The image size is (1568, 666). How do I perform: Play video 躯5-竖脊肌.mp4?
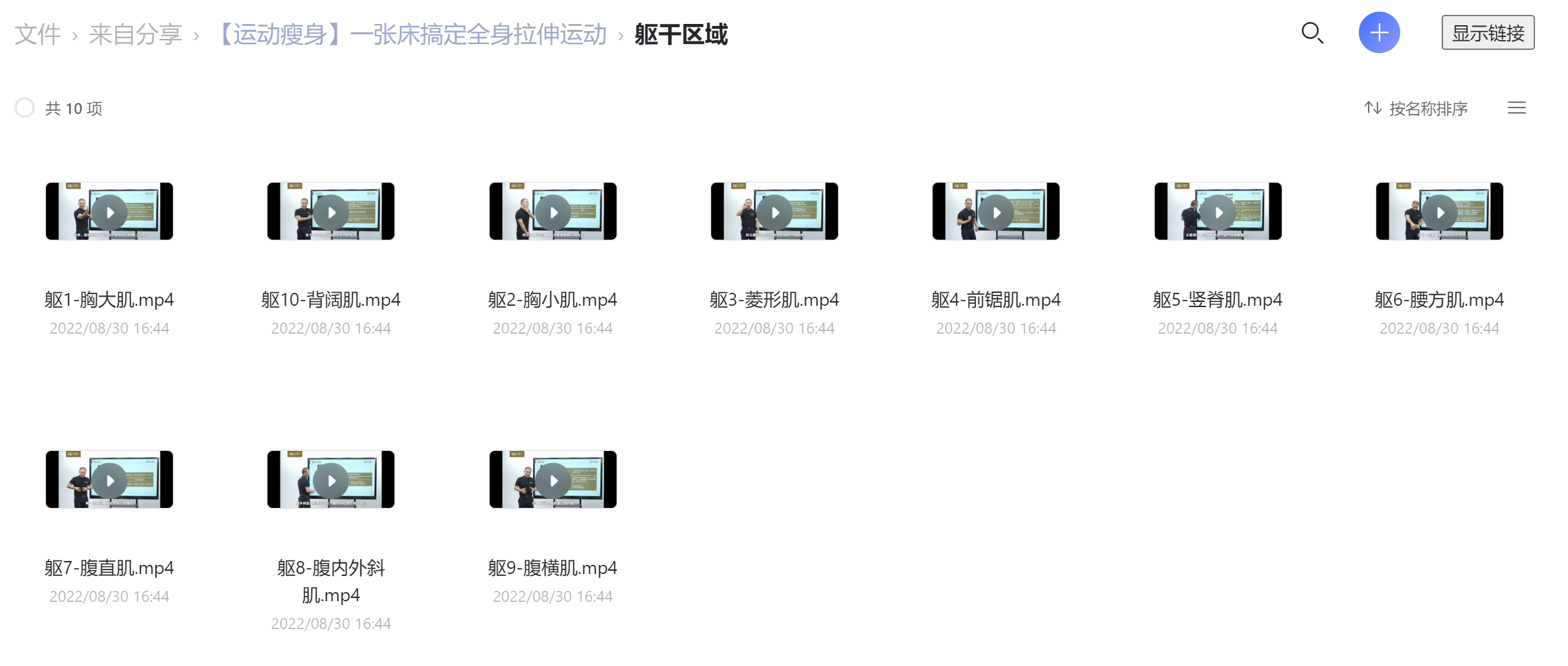point(1218,212)
